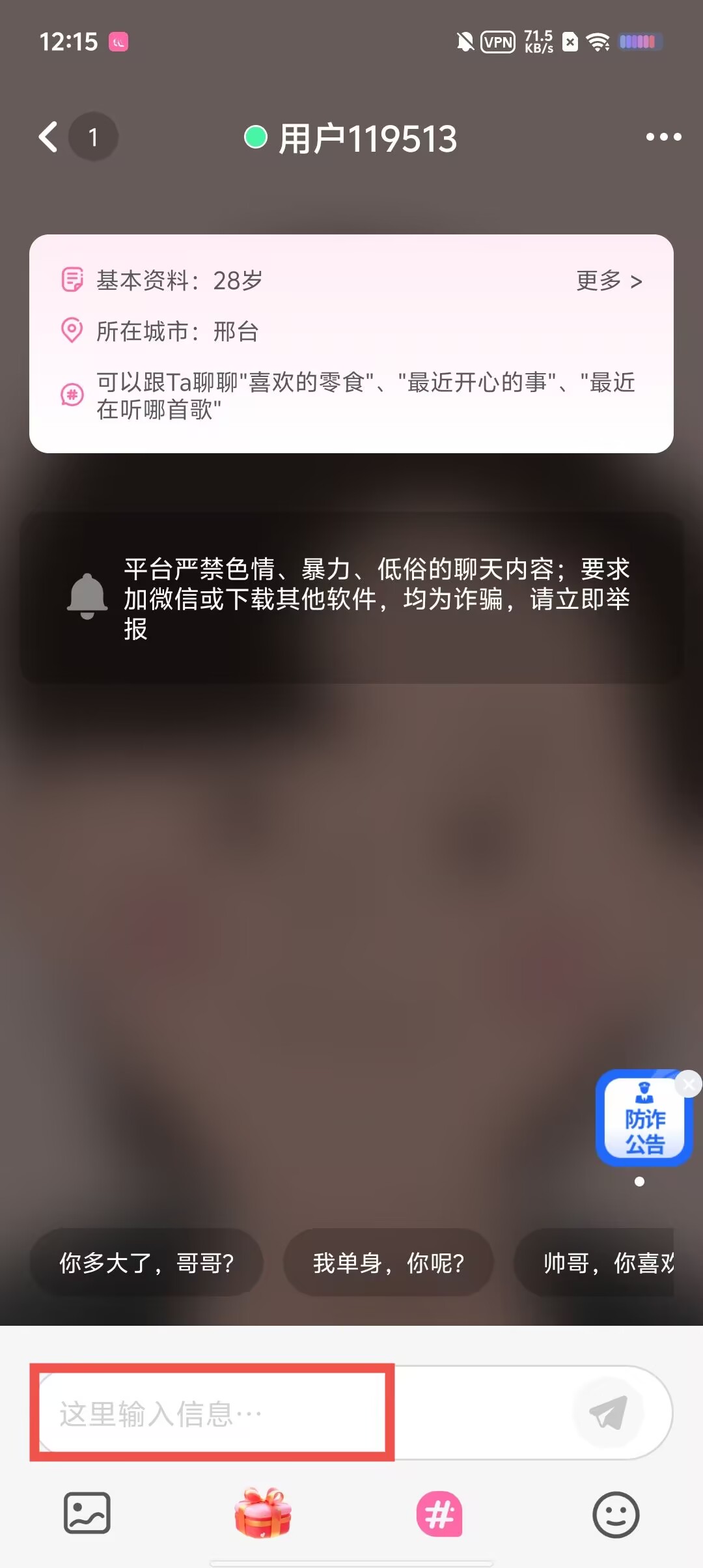Open the three-dot overflow menu
Screen dimensions: 703x1568
(x=663, y=137)
